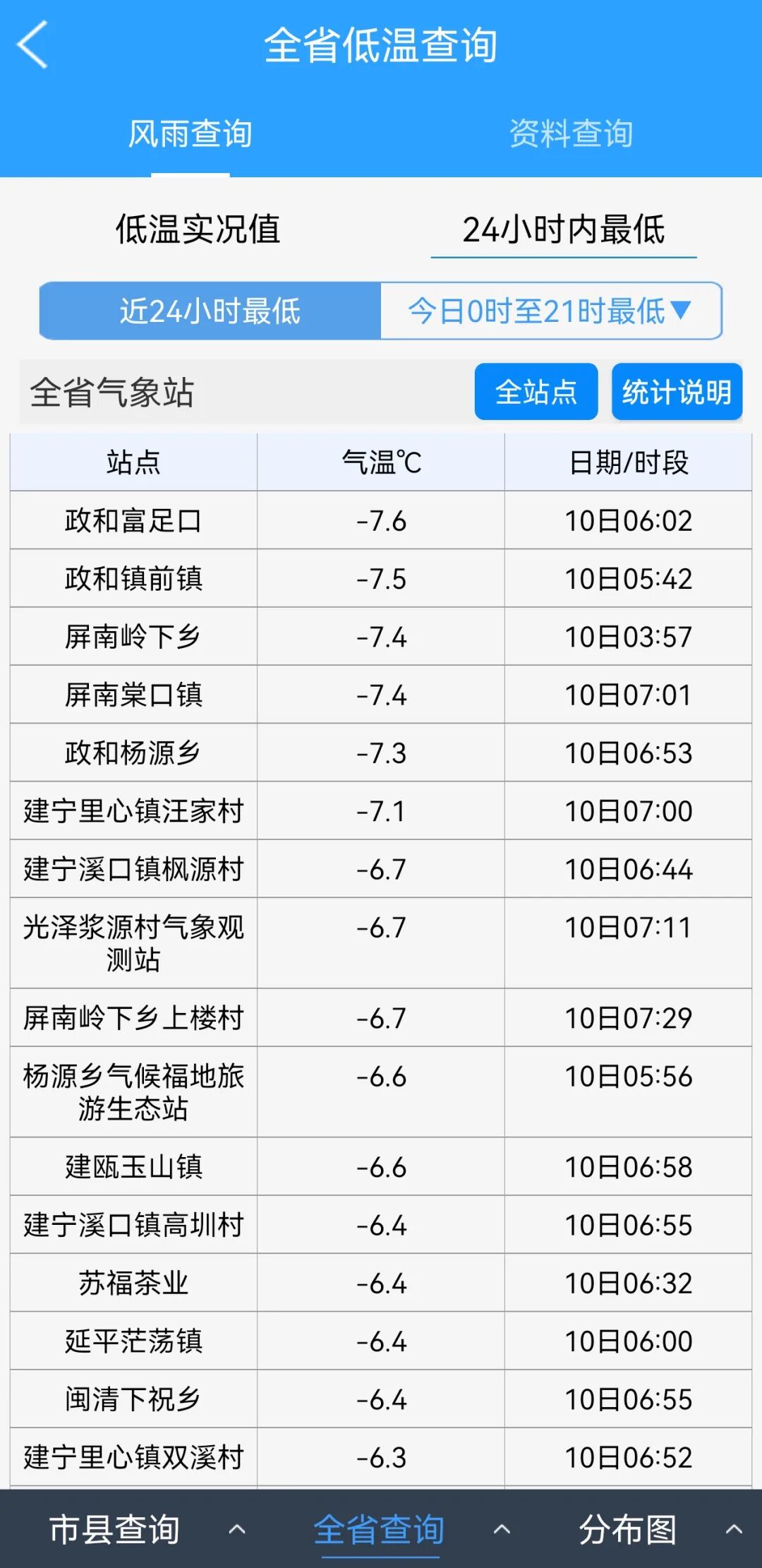The height and width of the screenshot is (1568, 762).
Task: Choose the 近24小时最低 segment
Action: pos(210,311)
